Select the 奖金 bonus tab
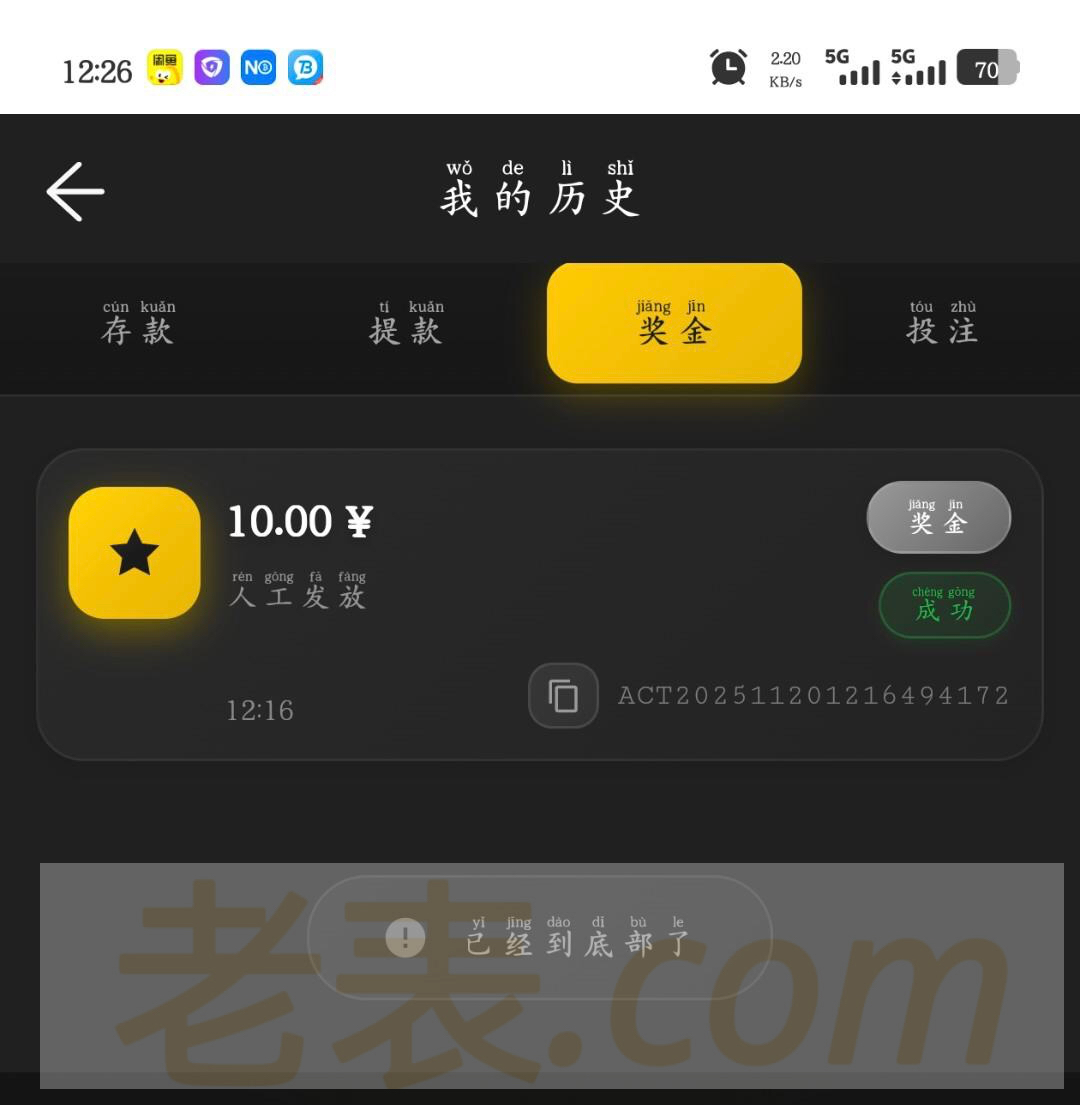1080x1105 pixels. [674, 323]
